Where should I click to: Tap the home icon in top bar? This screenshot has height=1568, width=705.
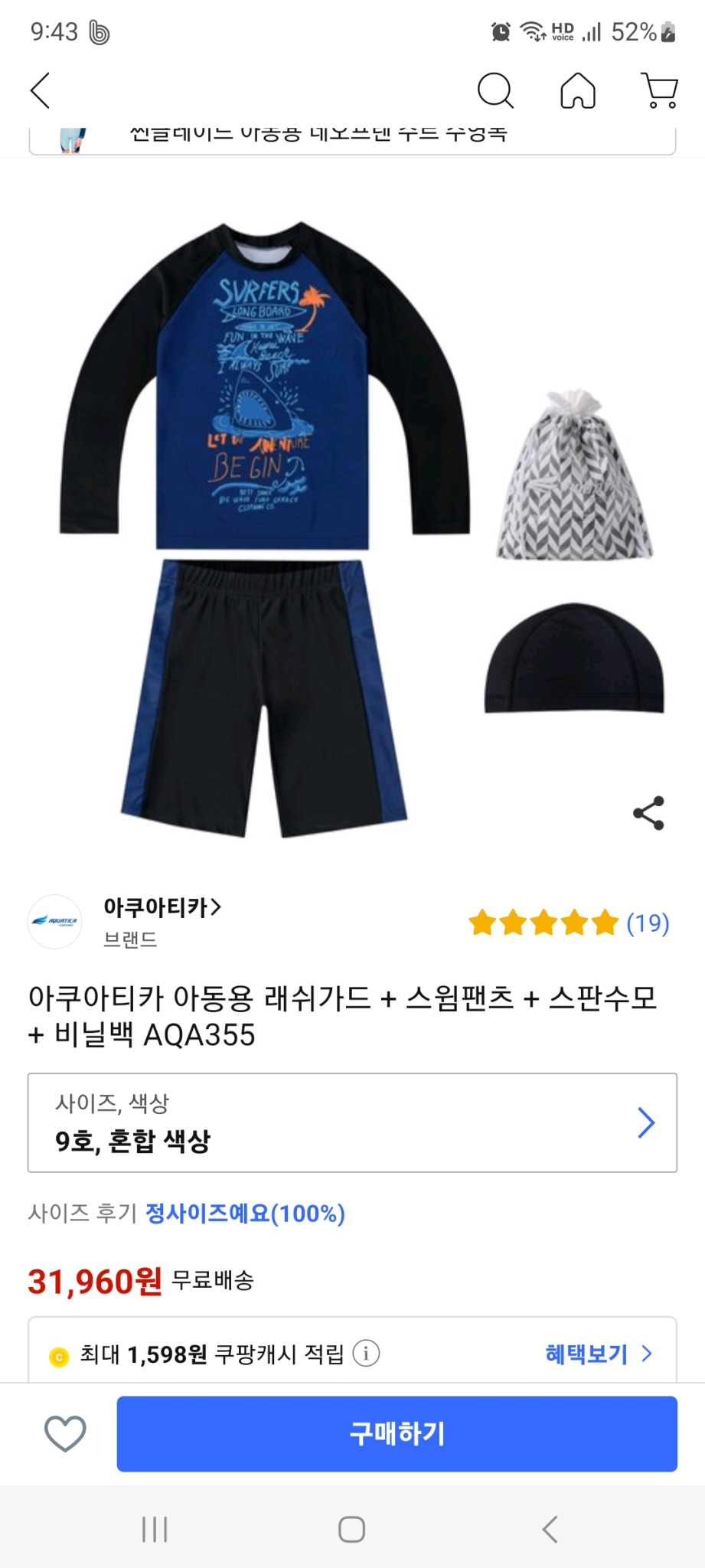[x=578, y=91]
